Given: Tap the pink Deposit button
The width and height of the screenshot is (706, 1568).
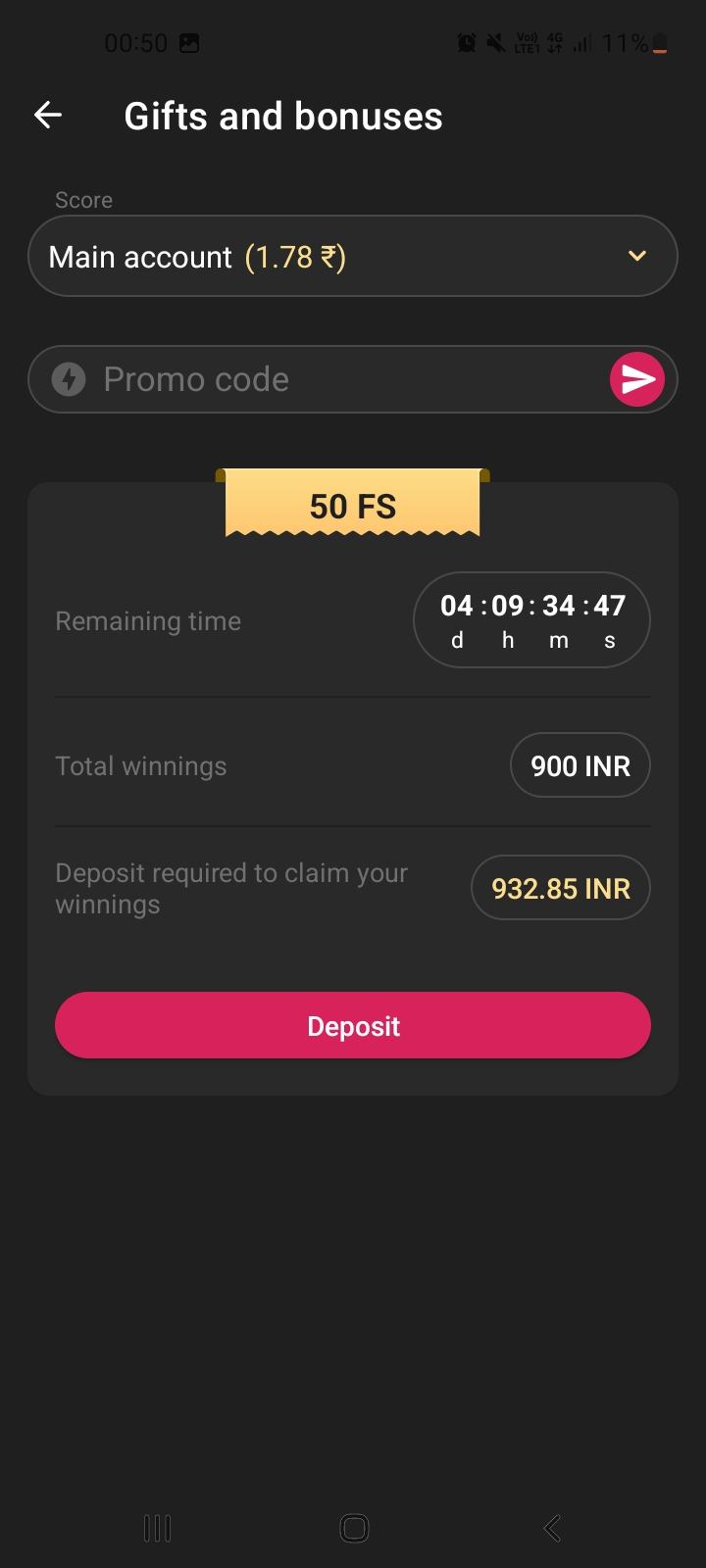Looking at the screenshot, I should [x=353, y=1026].
